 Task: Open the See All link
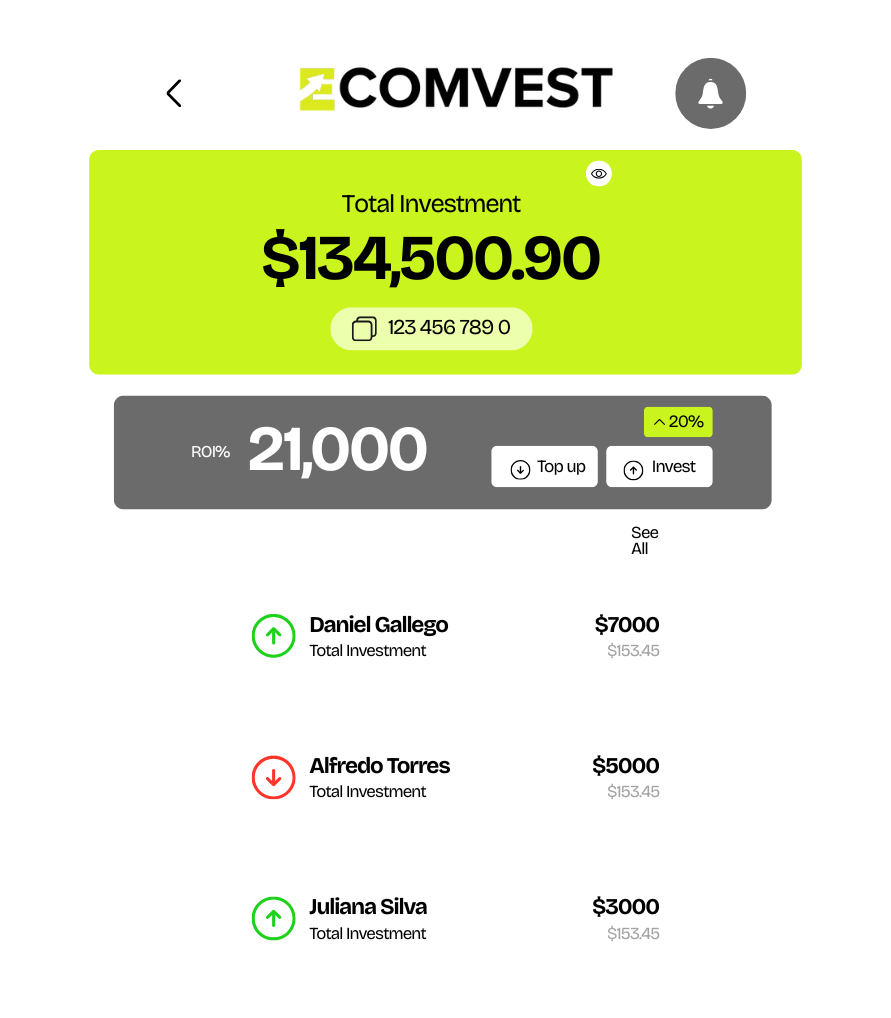click(x=644, y=540)
